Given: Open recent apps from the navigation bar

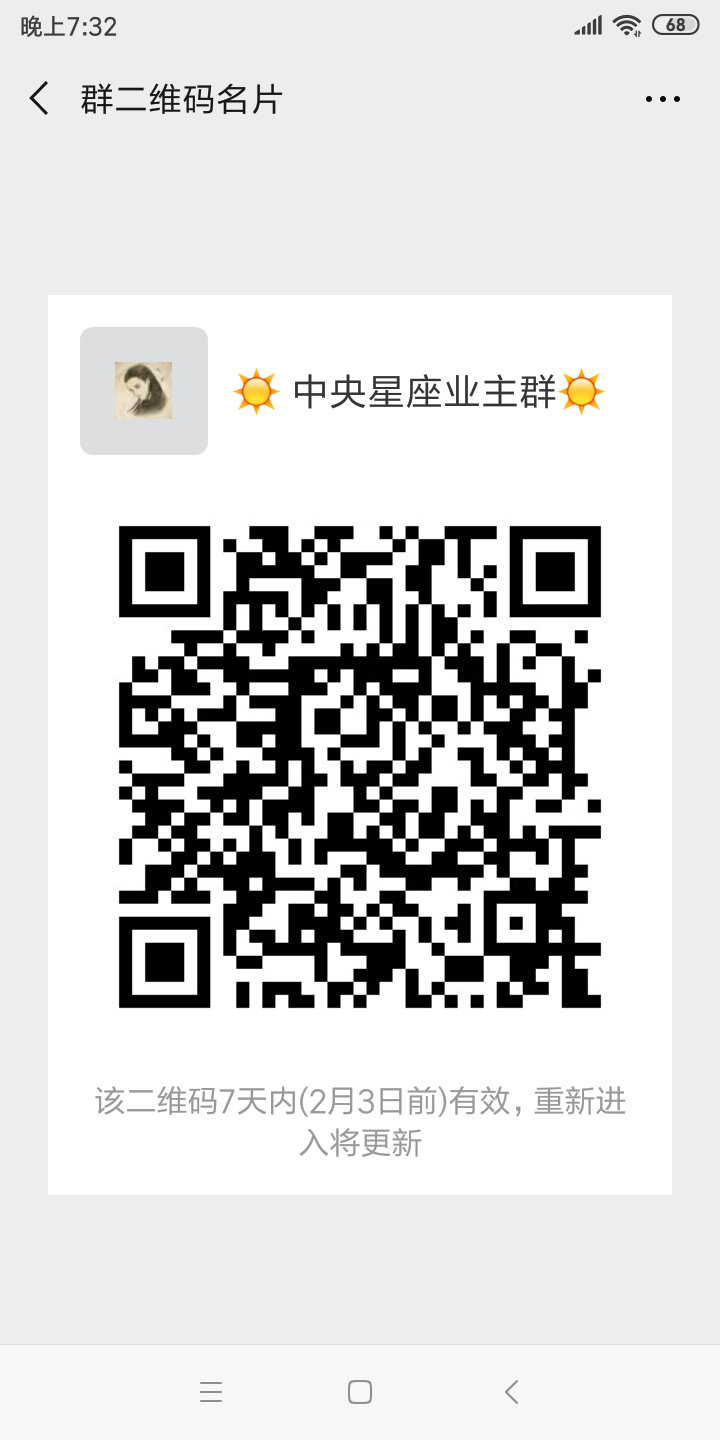Looking at the screenshot, I should coord(211,1392).
